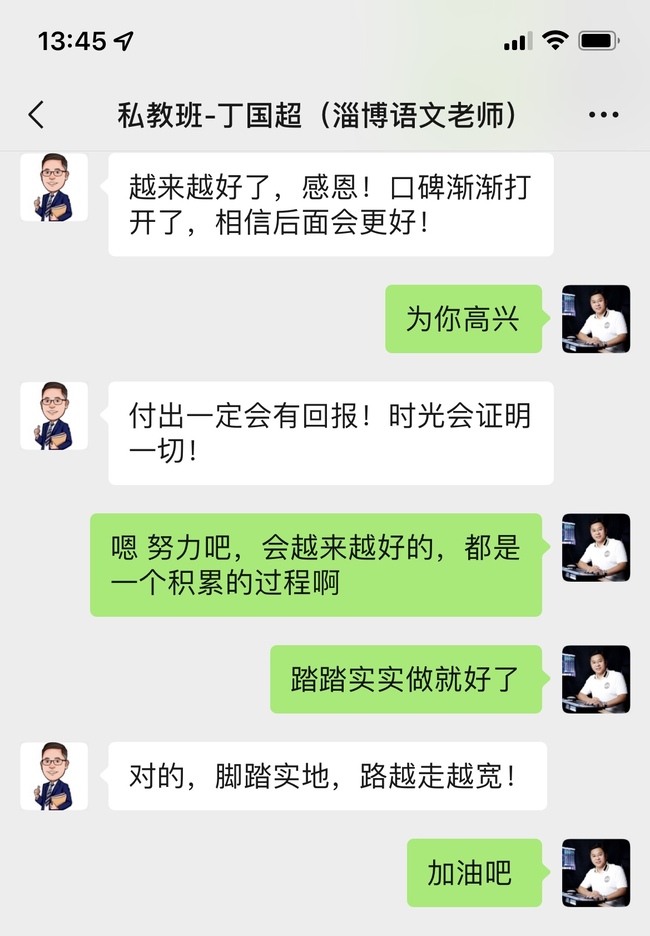View the profile avatar beside "付出一定会有回报"
Screen dimensions: 650x936
pyautogui.click(x=54, y=416)
